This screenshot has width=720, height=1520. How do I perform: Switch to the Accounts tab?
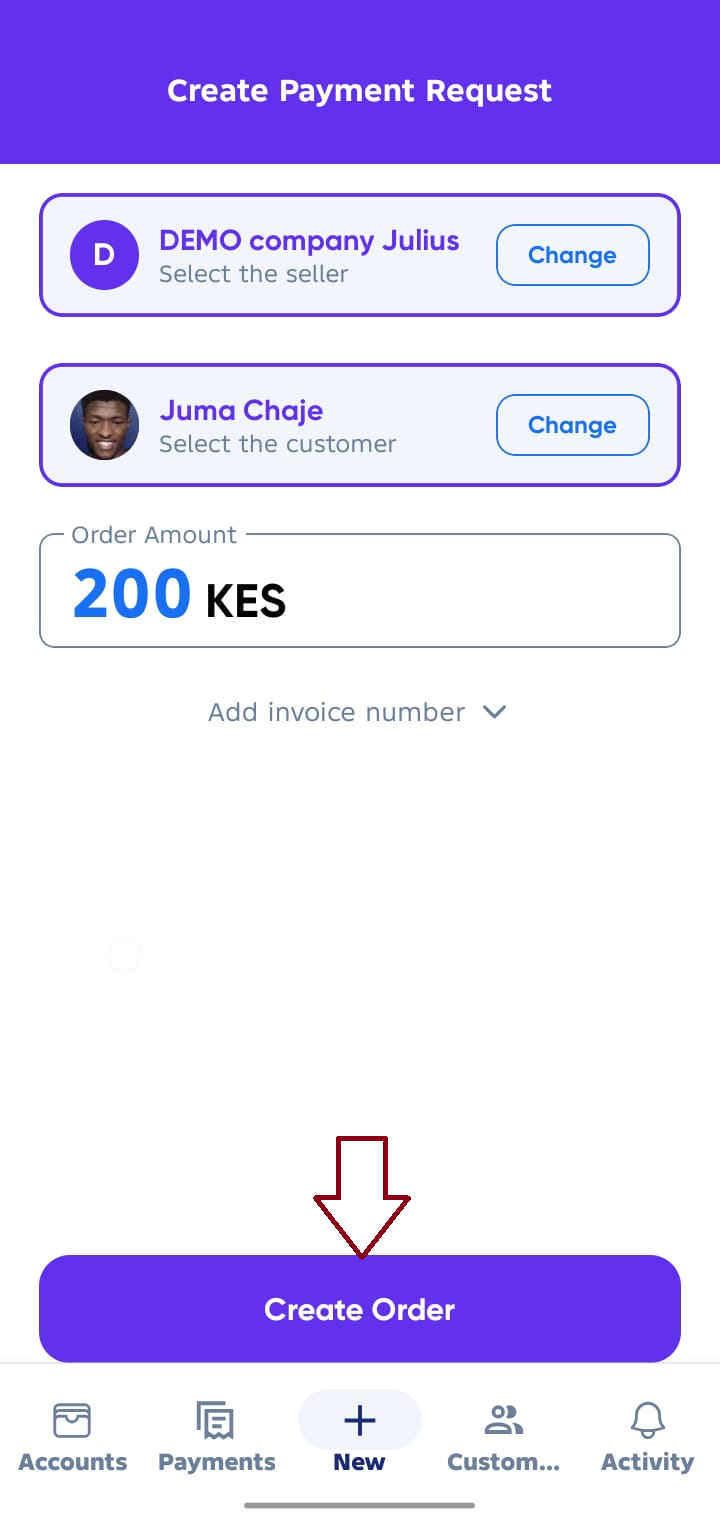(x=72, y=1437)
